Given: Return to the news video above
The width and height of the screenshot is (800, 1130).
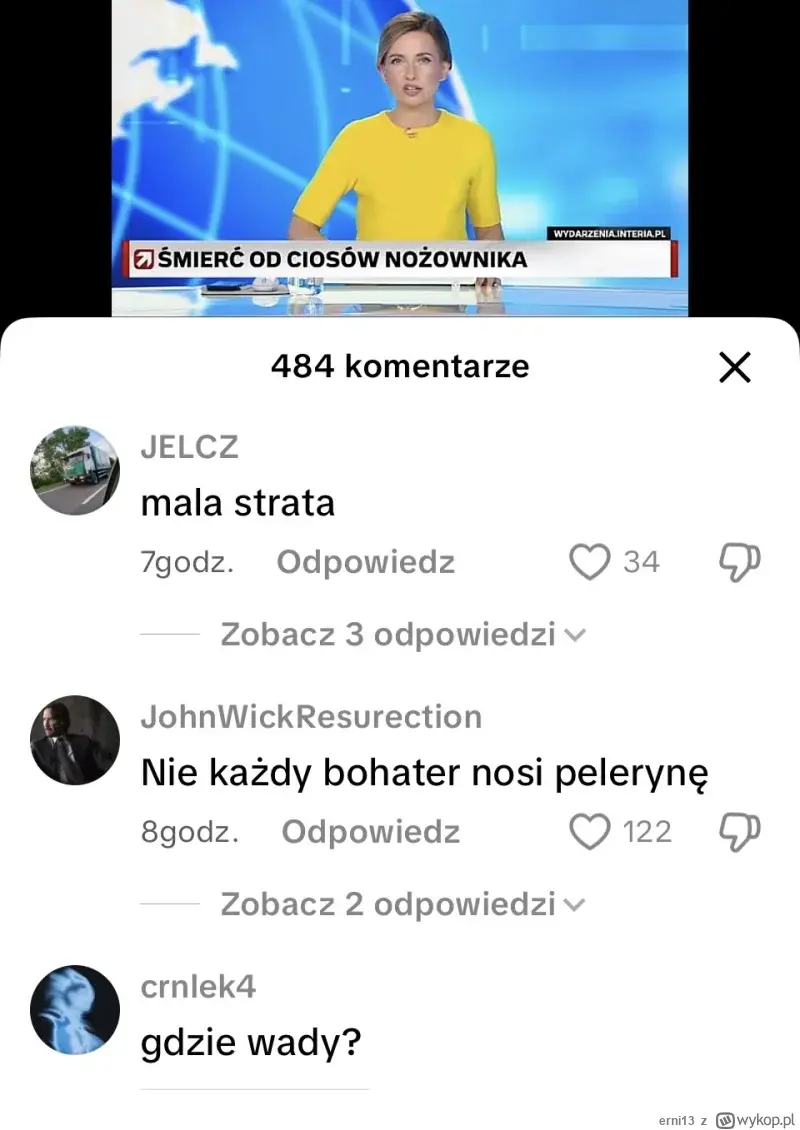Looking at the screenshot, I should click(400, 150).
